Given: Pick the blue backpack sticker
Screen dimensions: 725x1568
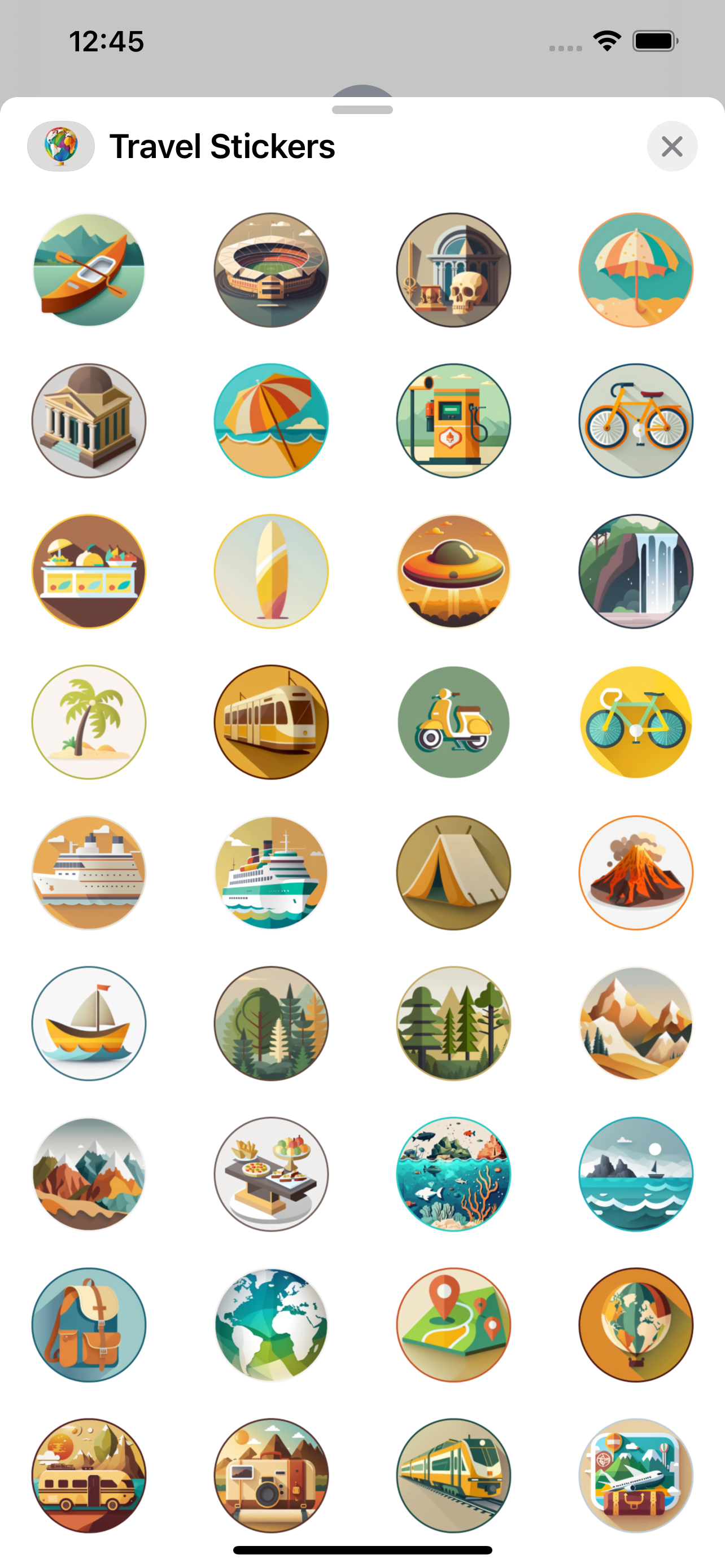Looking at the screenshot, I should 89,1325.
